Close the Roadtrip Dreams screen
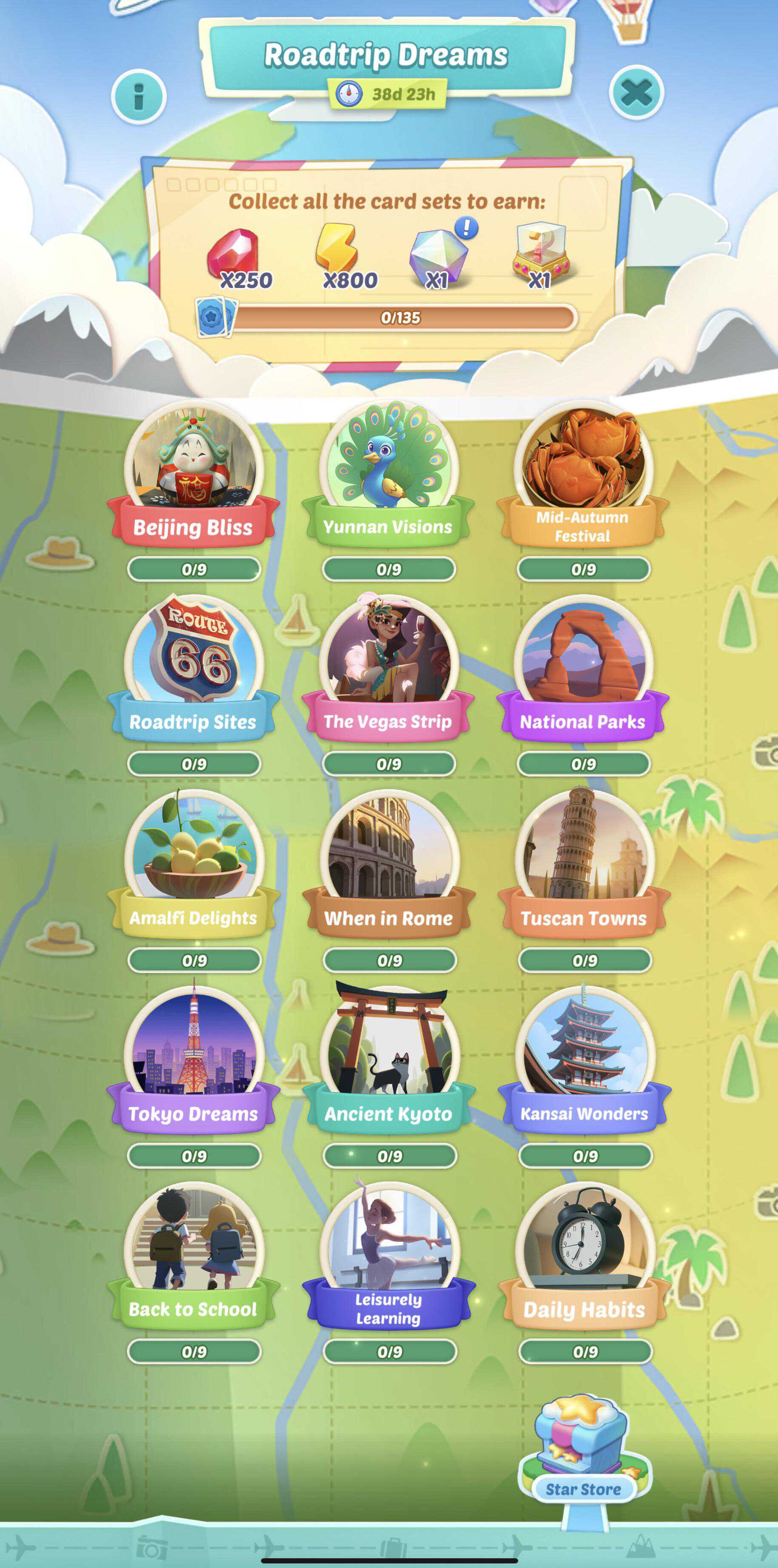 (636, 92)
